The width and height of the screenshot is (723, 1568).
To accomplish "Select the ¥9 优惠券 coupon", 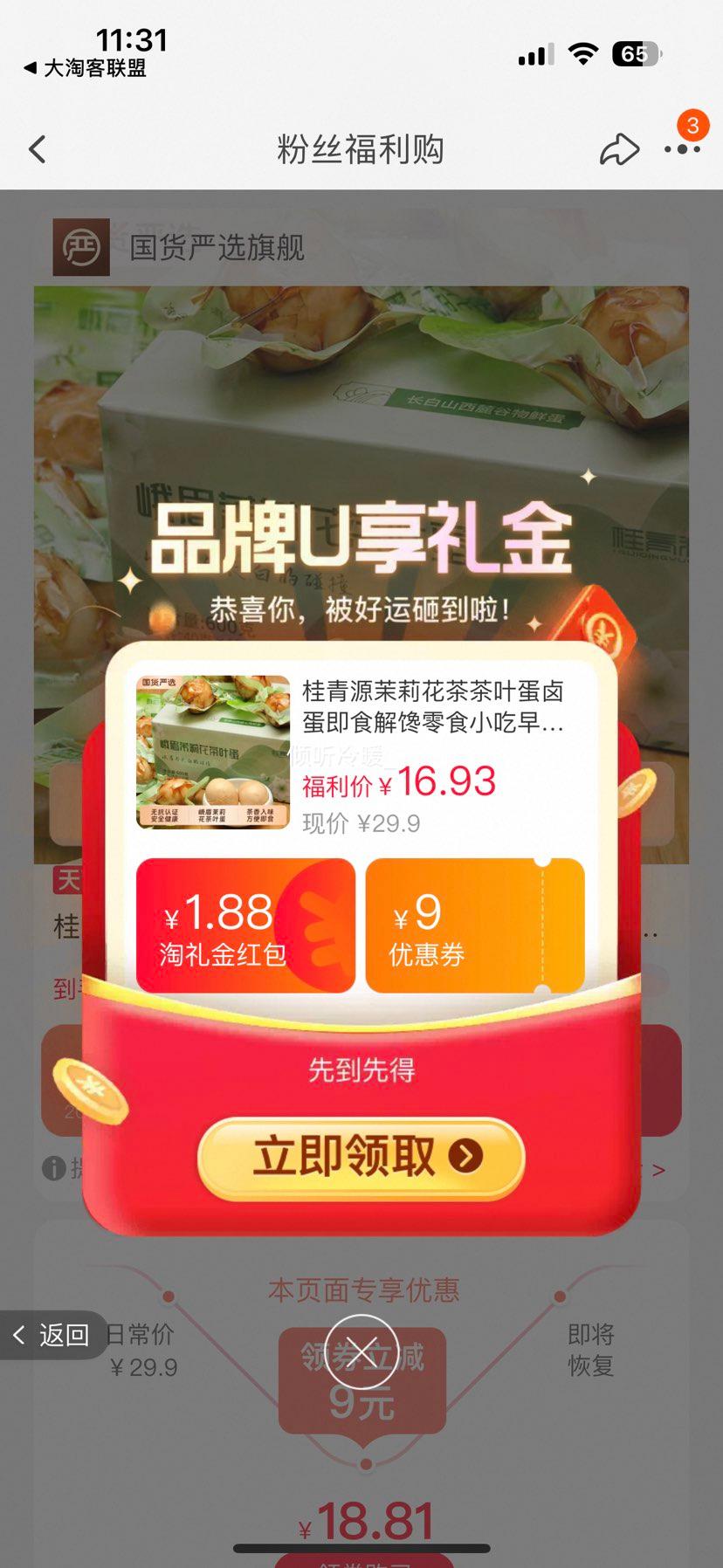I will (x=474, y=926).
